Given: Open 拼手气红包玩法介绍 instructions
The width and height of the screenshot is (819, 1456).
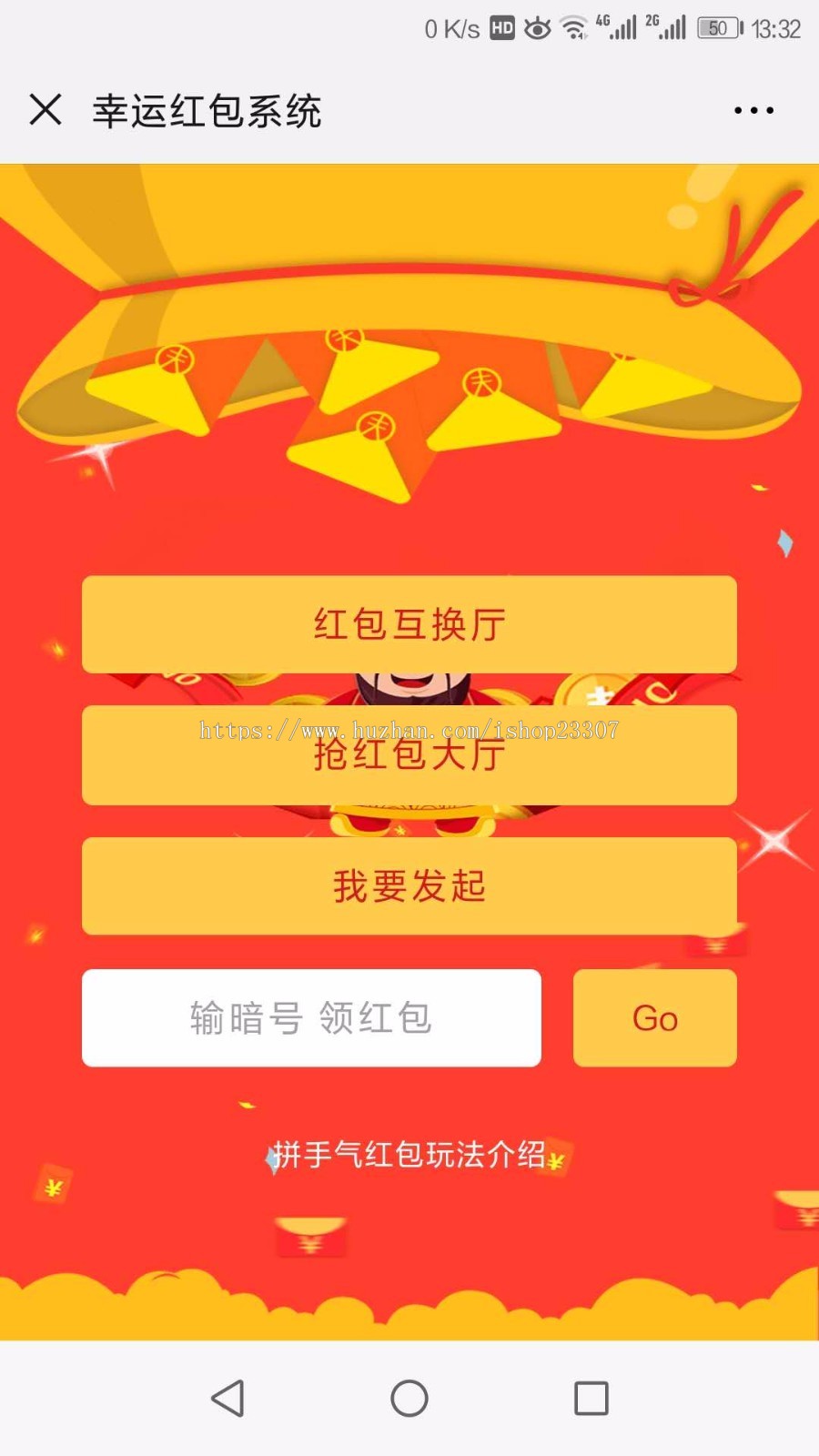Looking at the screenshot, I should tap(409, 1154).
